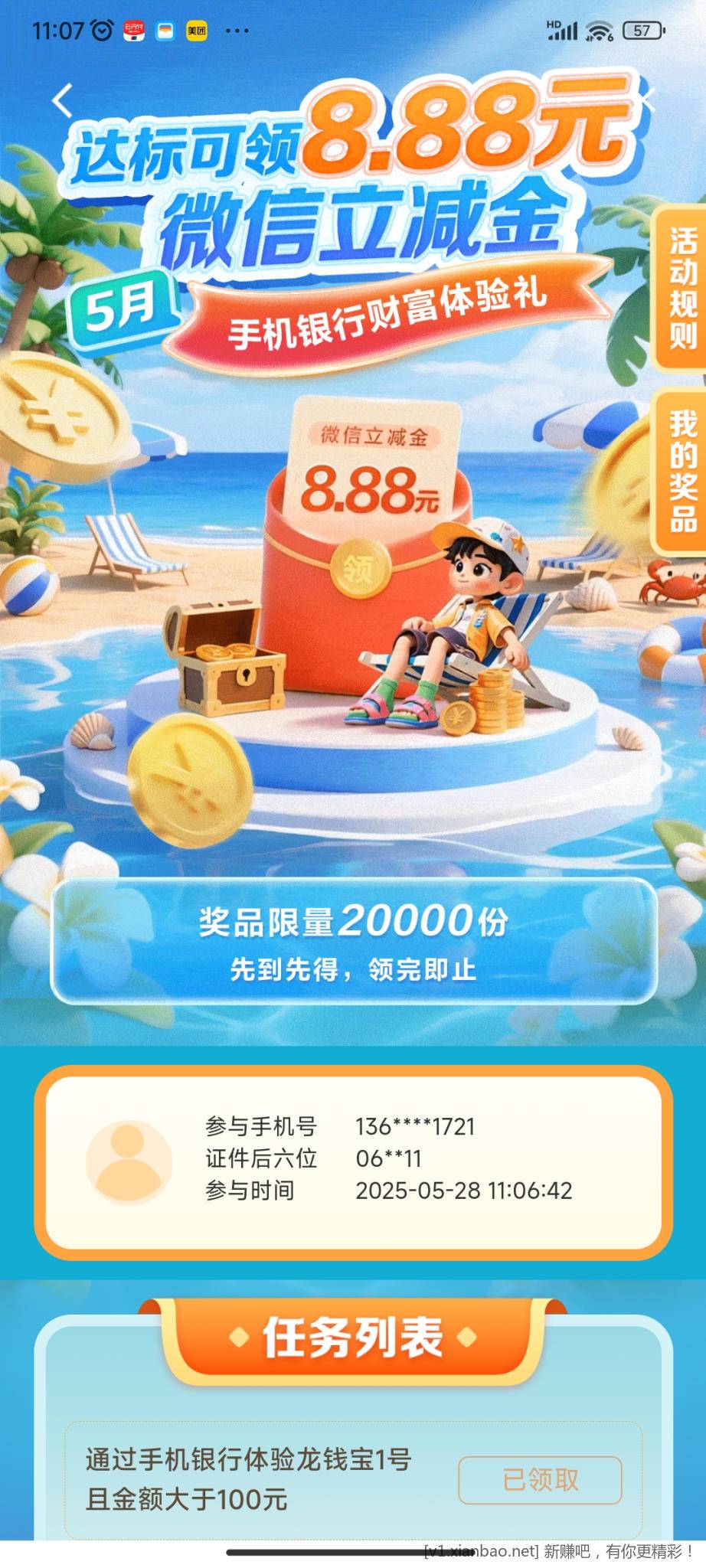This screenshot has height=1568, width=706.
Task: View 我的奖品 prizes
Action: click(681, 471)
